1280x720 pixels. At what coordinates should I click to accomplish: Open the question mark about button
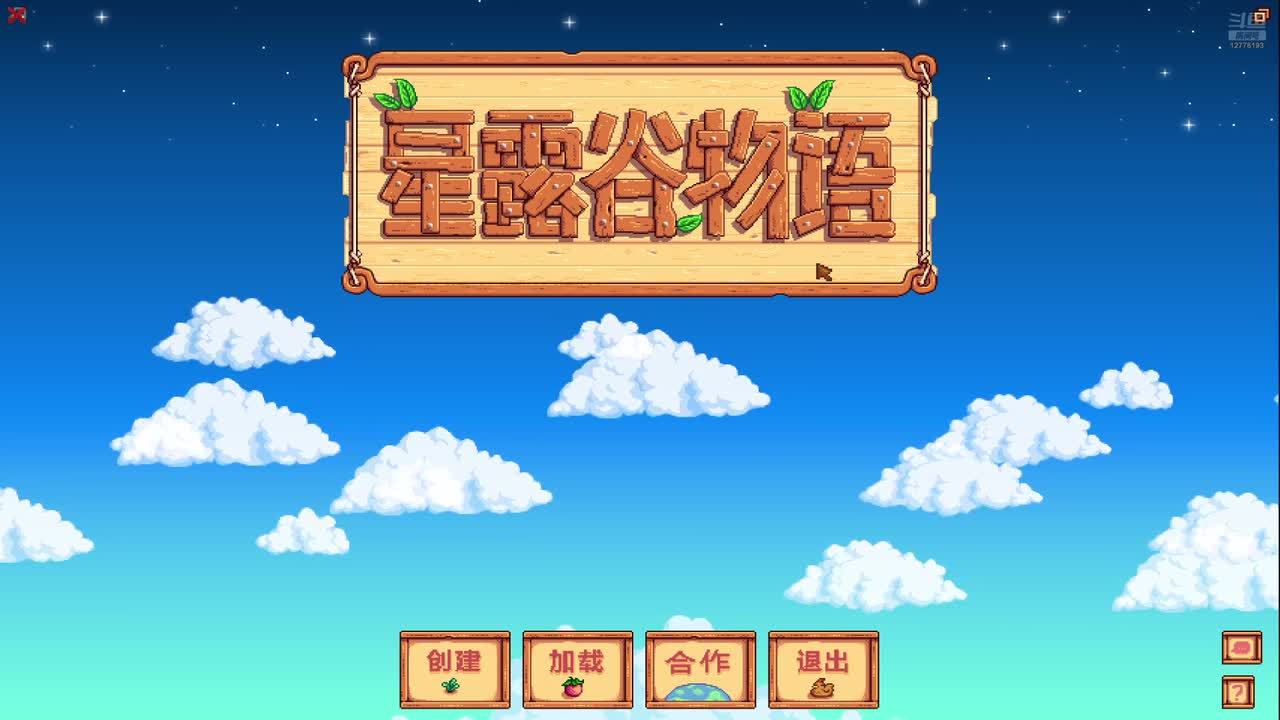[x=1238, y=691]
